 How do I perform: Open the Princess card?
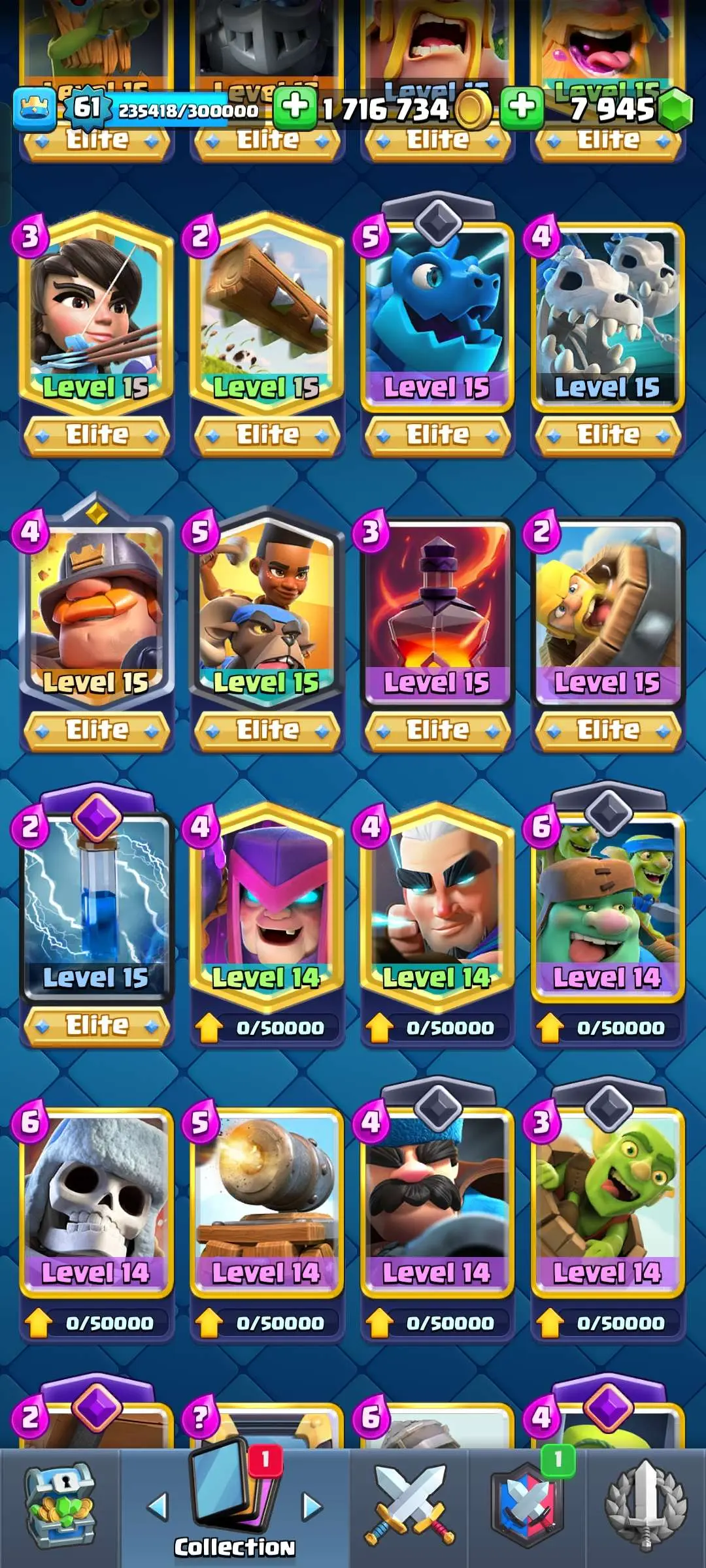click(96, 314)
